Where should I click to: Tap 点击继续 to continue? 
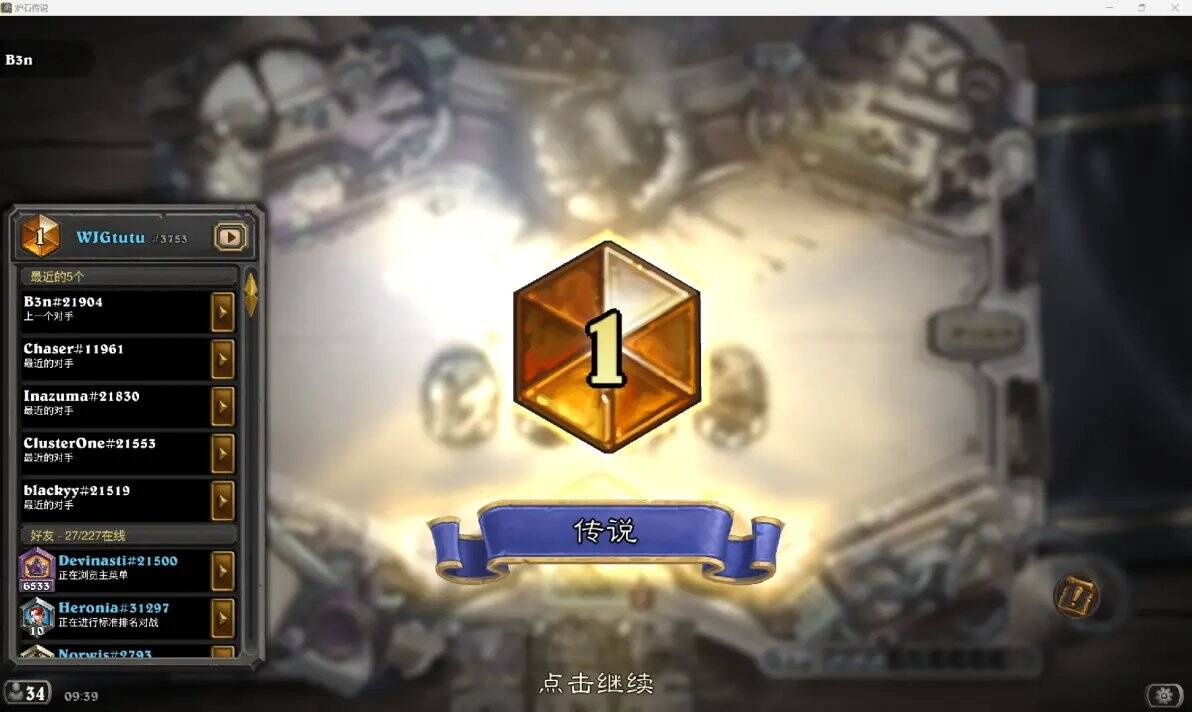(596, 684)
